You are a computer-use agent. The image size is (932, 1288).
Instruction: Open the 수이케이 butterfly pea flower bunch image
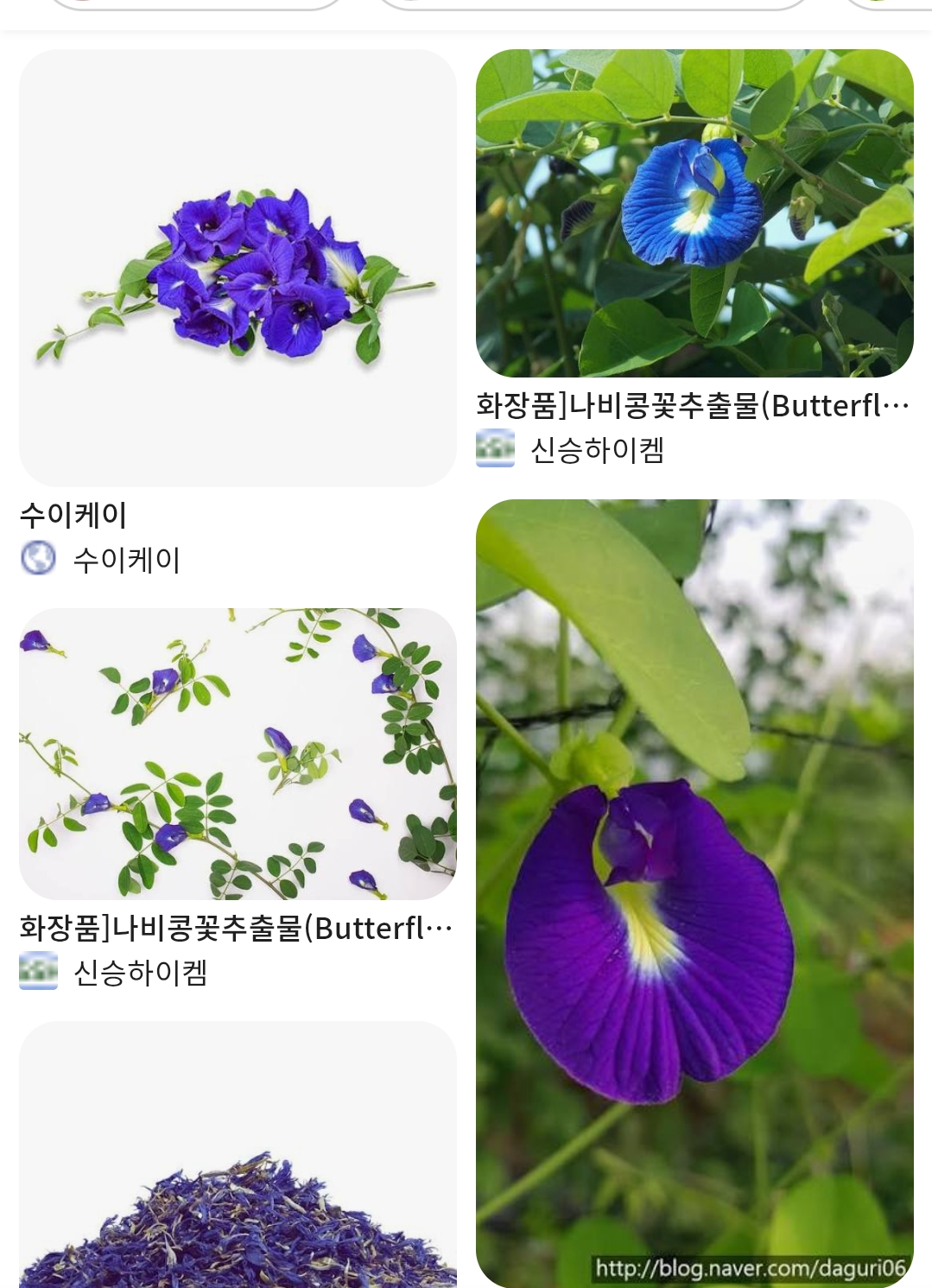click(238, 268)
